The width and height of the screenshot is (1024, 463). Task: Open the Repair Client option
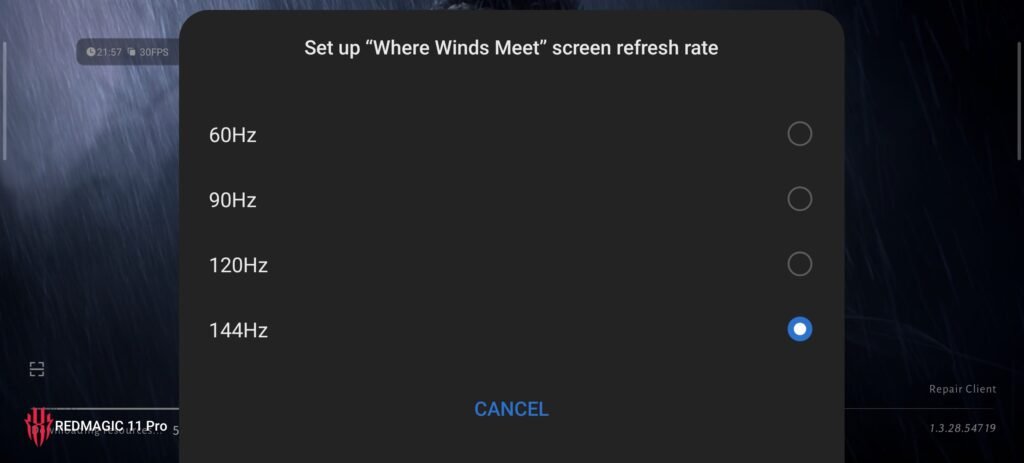pyautogui.click(x=962, y=389)
